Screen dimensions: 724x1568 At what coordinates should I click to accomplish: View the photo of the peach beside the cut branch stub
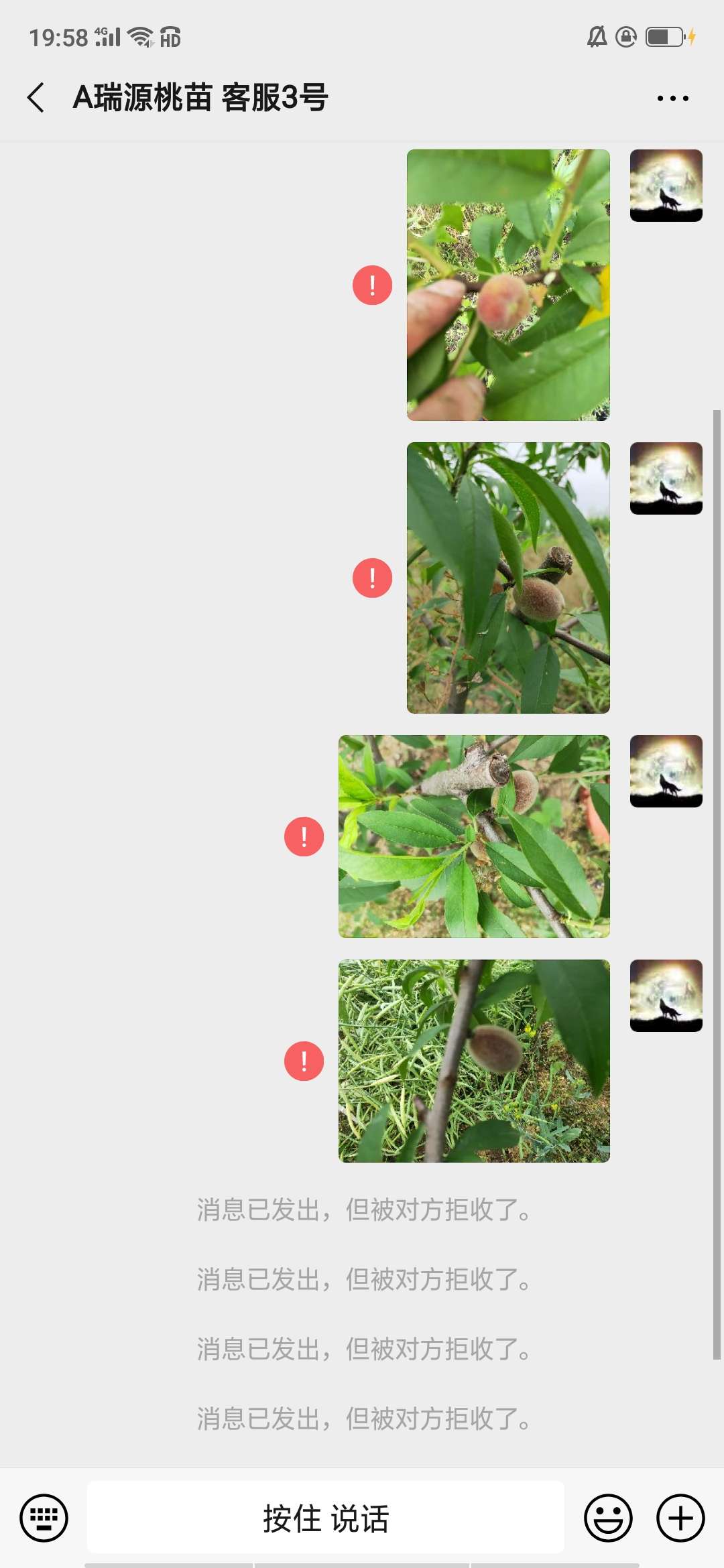click(x=474, y=836)
